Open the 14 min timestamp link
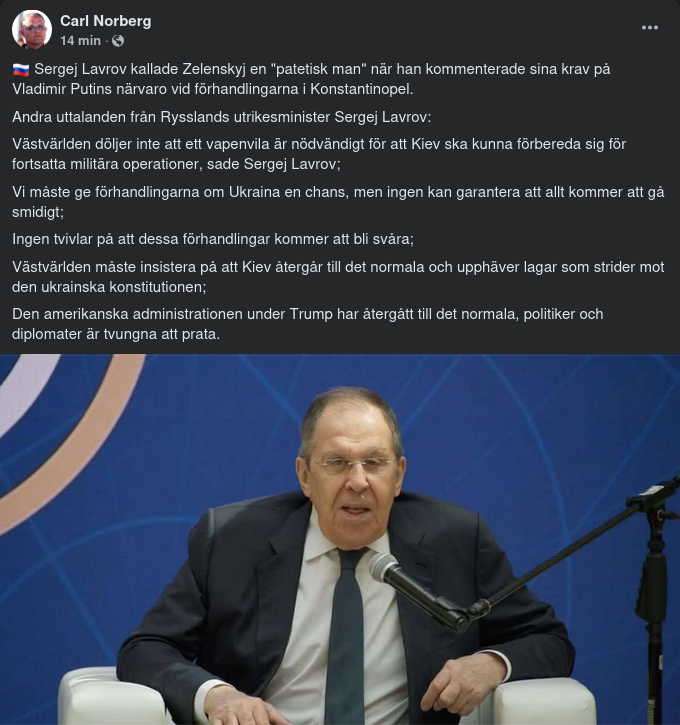 point(80,40)
